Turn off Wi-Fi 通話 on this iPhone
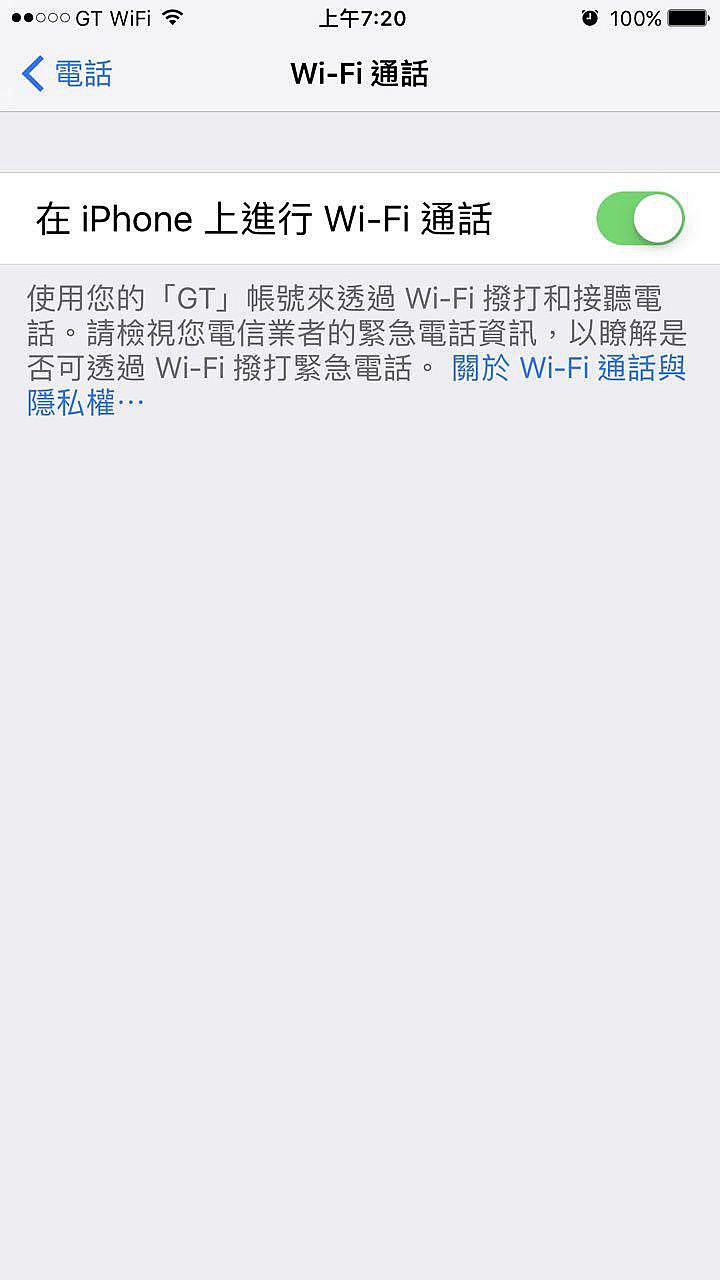The width and height of the screenshot is (720, 1280). point(640,219)
